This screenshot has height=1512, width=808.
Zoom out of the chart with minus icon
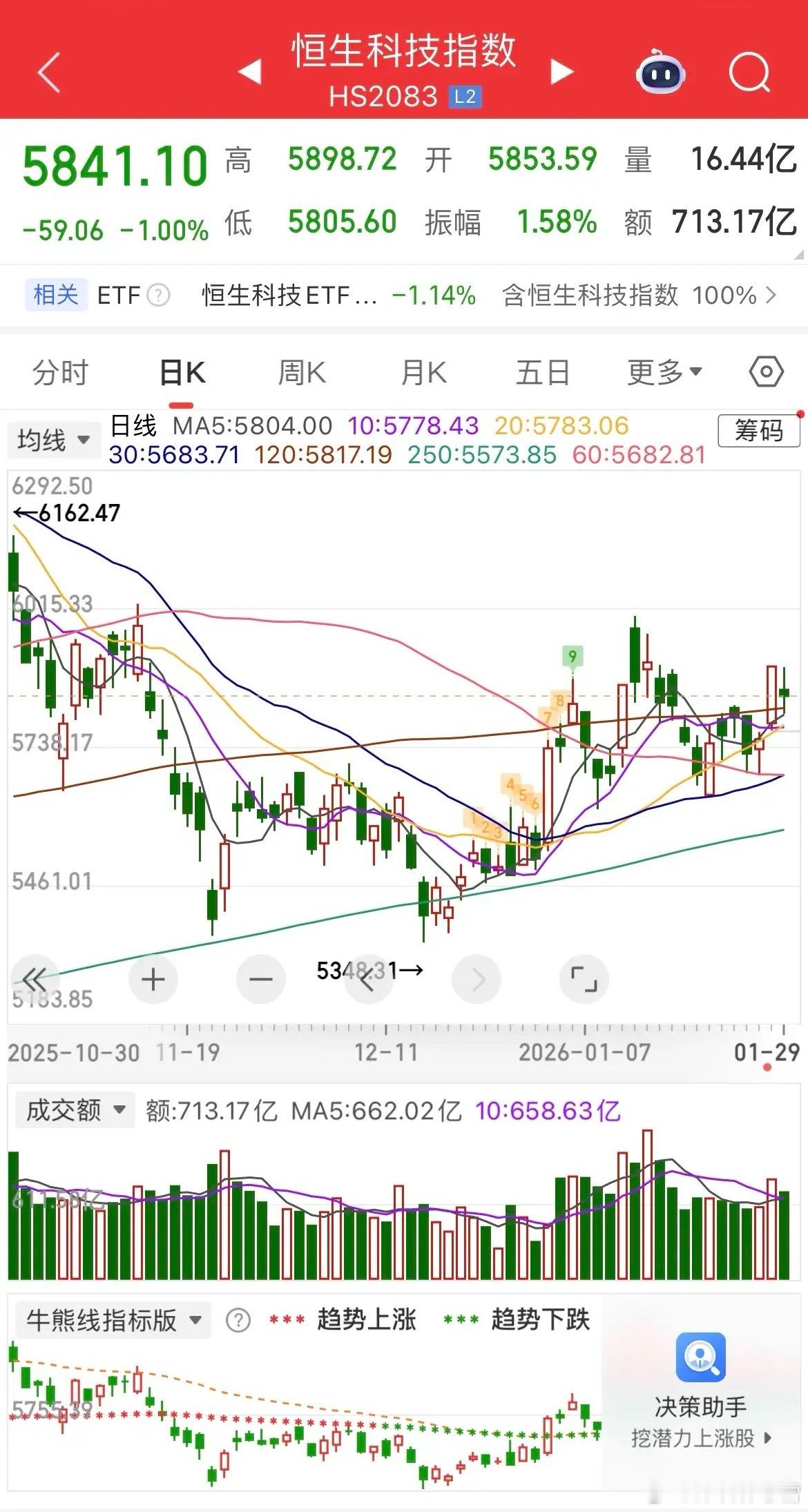pyautogui.click(x=260, y=980)
